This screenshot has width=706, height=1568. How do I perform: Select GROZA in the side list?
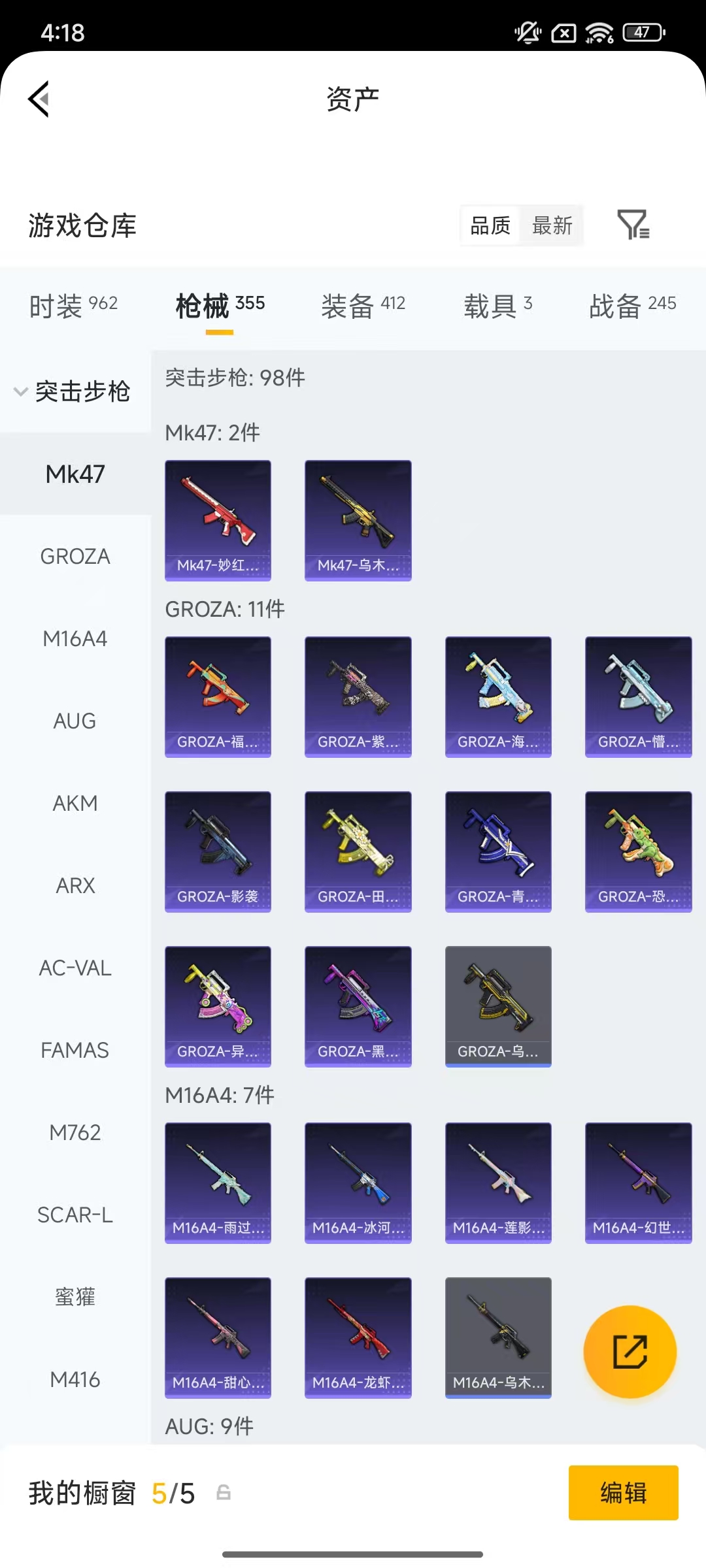click(x=75, y=557)
